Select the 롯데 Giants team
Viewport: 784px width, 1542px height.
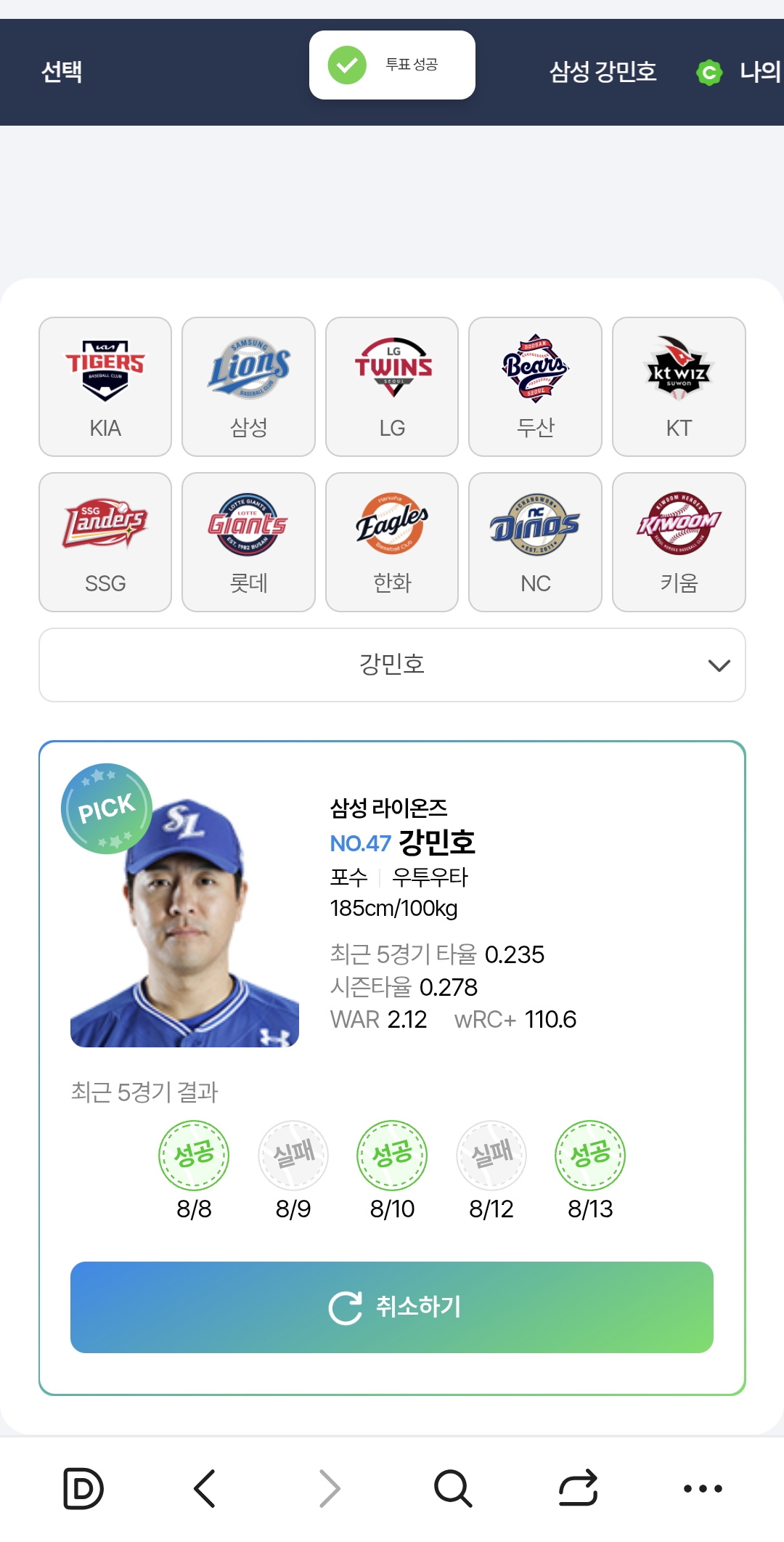248,542
